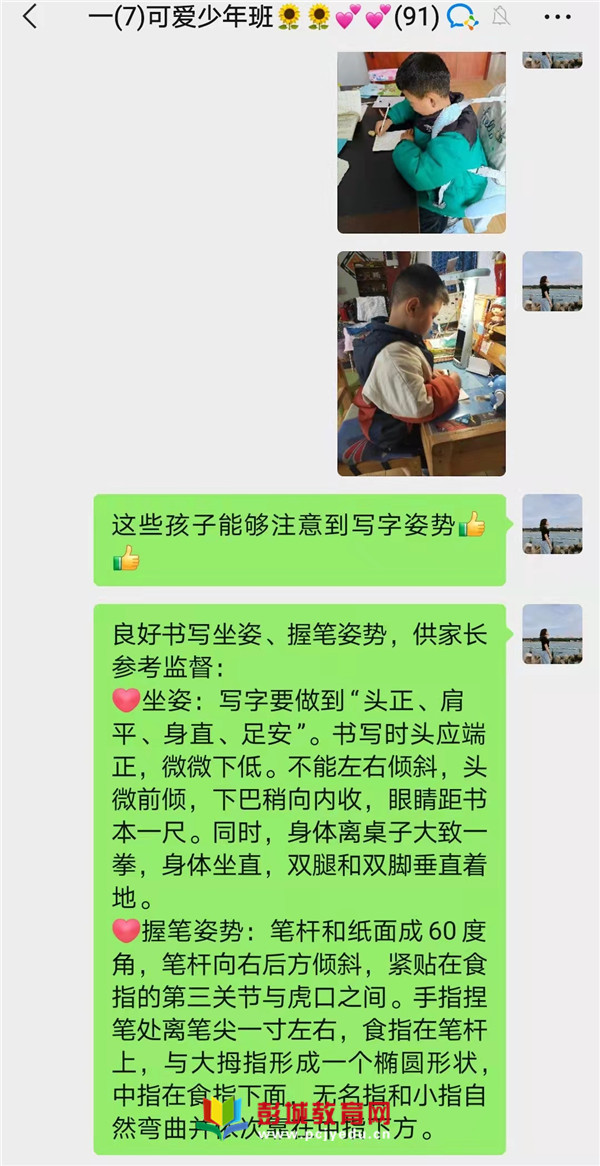Open photo of boy in teal jacket

tap(421, 142)
